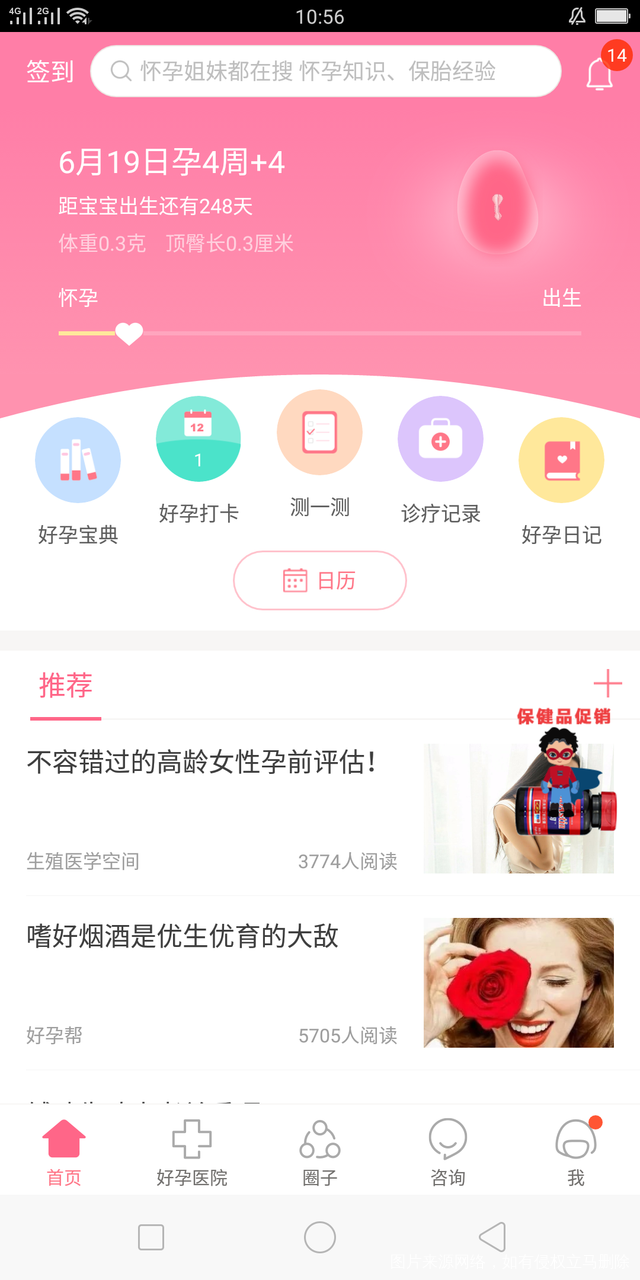The image size is (640, 1280).
Task: Go to the 我 profile tab
Action: pos(576,1152)
